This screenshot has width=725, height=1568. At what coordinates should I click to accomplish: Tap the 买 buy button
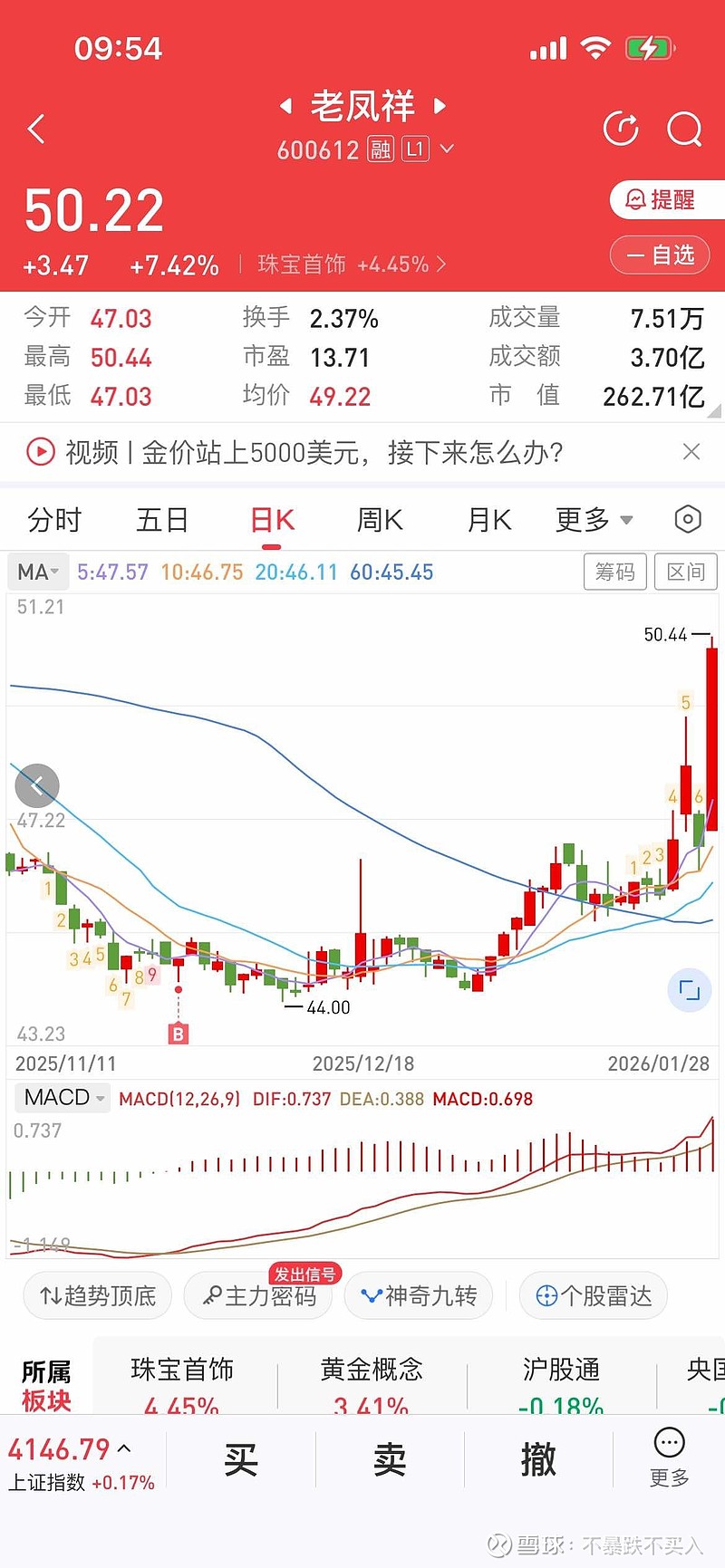(239, 1458)
